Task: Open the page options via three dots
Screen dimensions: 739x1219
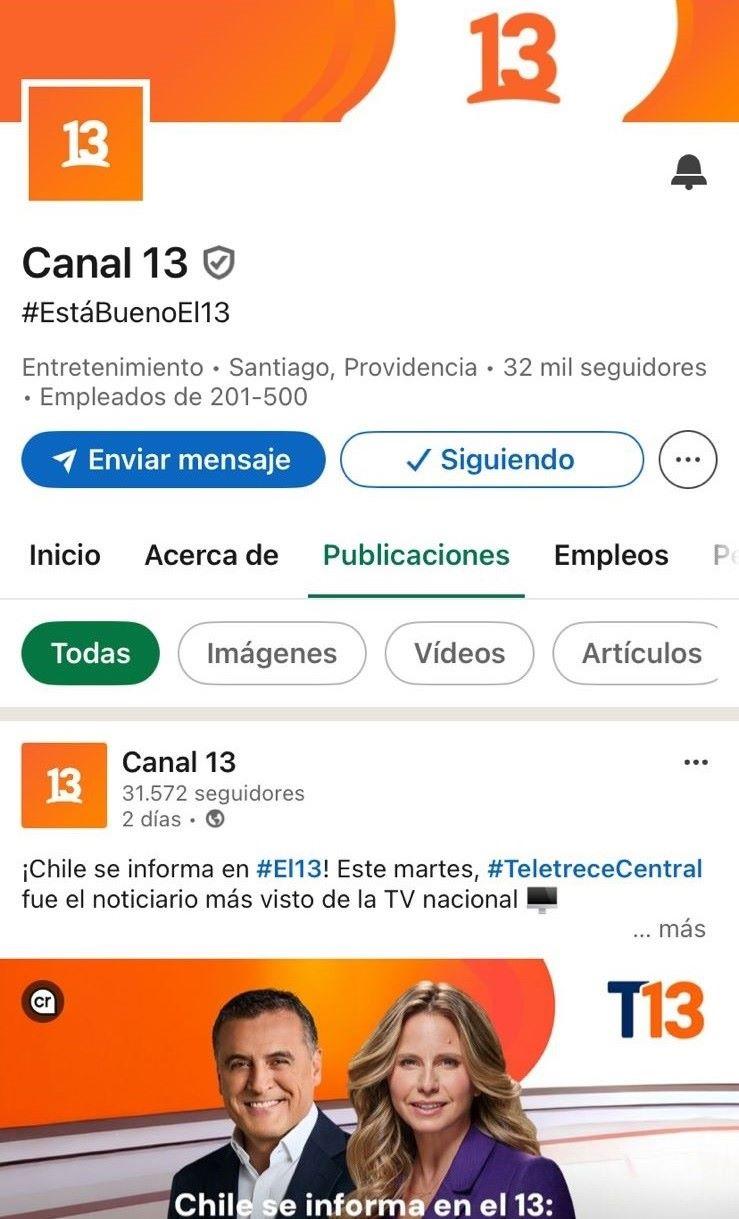Action: [x=687, y=459]
